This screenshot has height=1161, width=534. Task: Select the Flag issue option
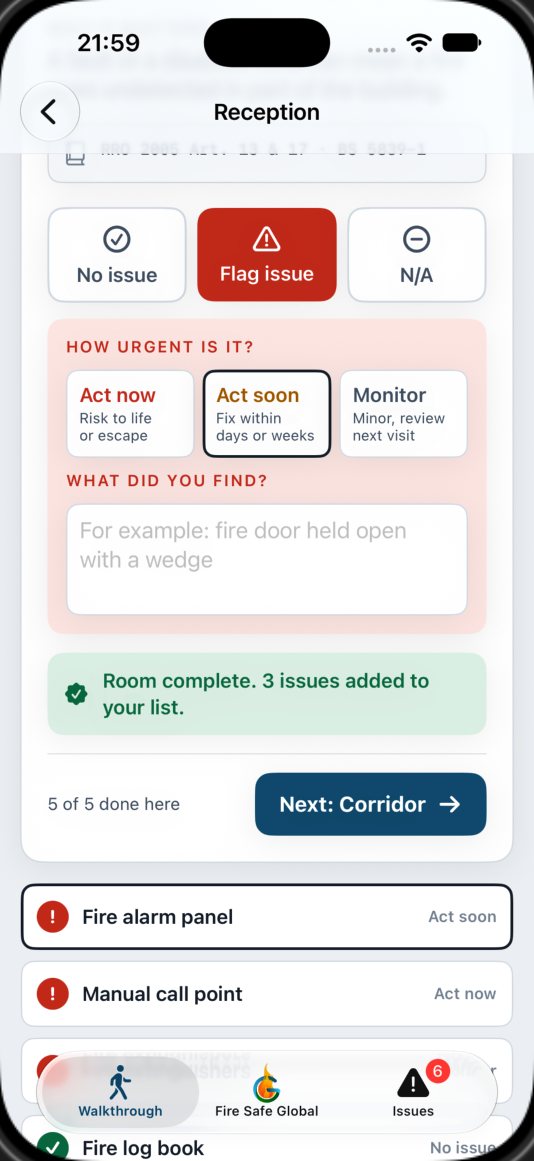pos(267,255)
